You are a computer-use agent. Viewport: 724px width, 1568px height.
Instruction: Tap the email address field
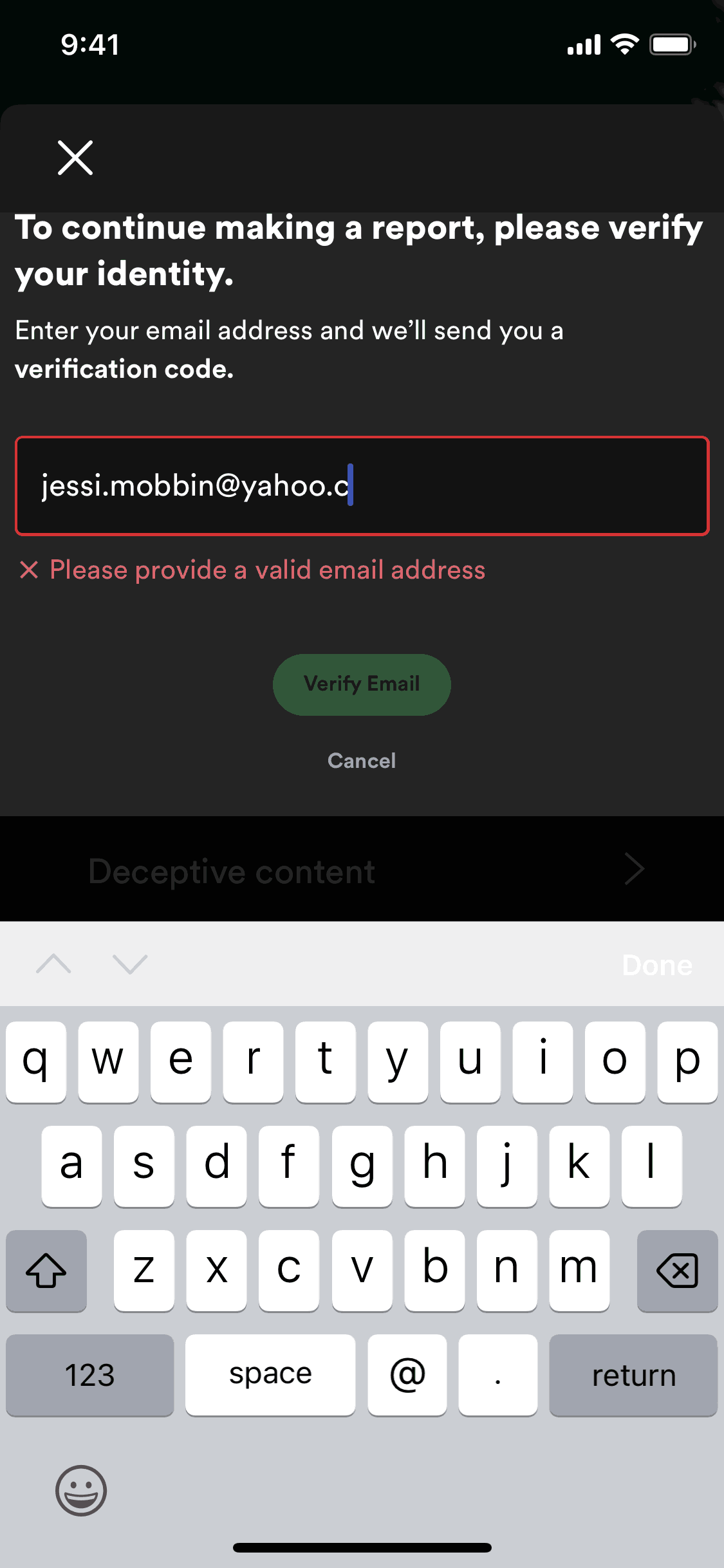(x=362, y=486)
